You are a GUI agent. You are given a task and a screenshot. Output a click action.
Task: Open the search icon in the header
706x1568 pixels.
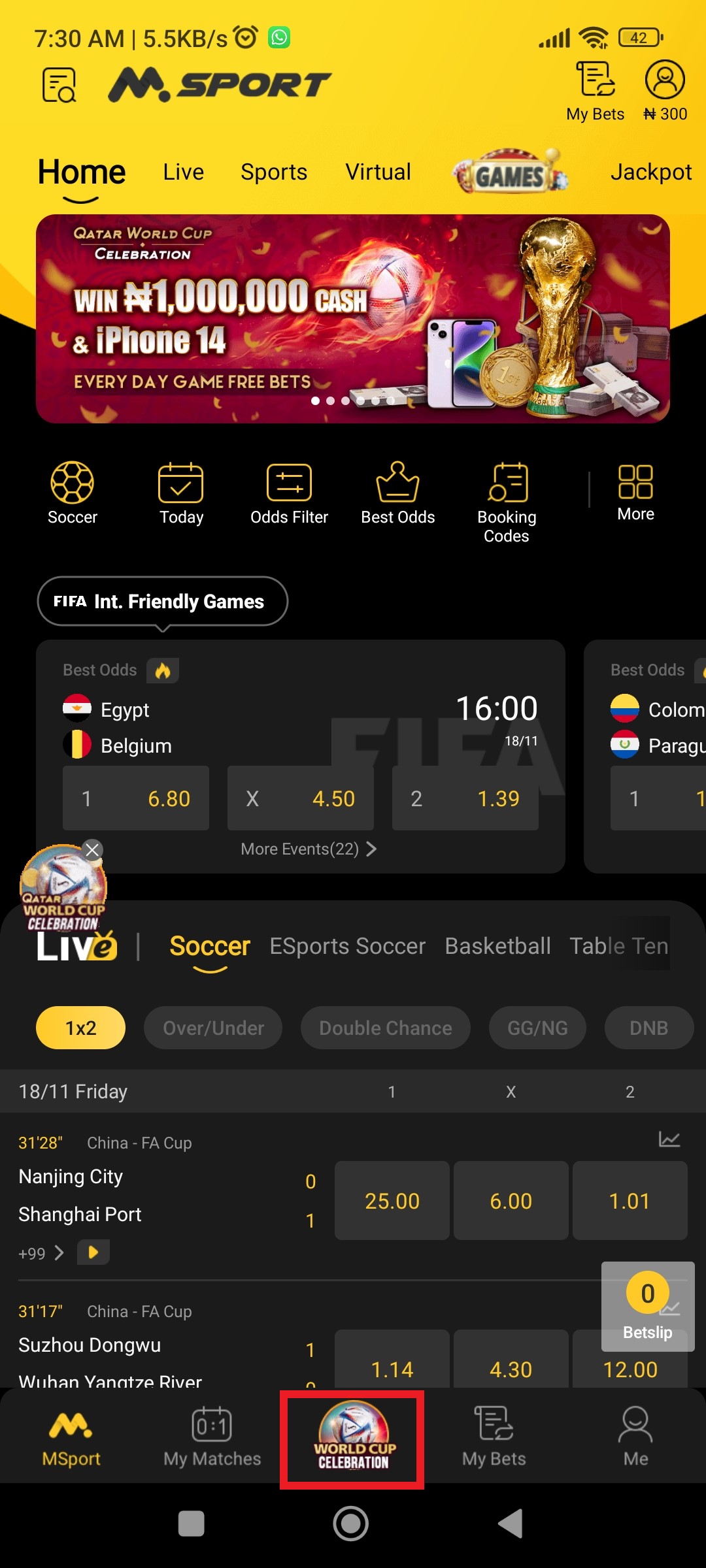tap(59, 85)
